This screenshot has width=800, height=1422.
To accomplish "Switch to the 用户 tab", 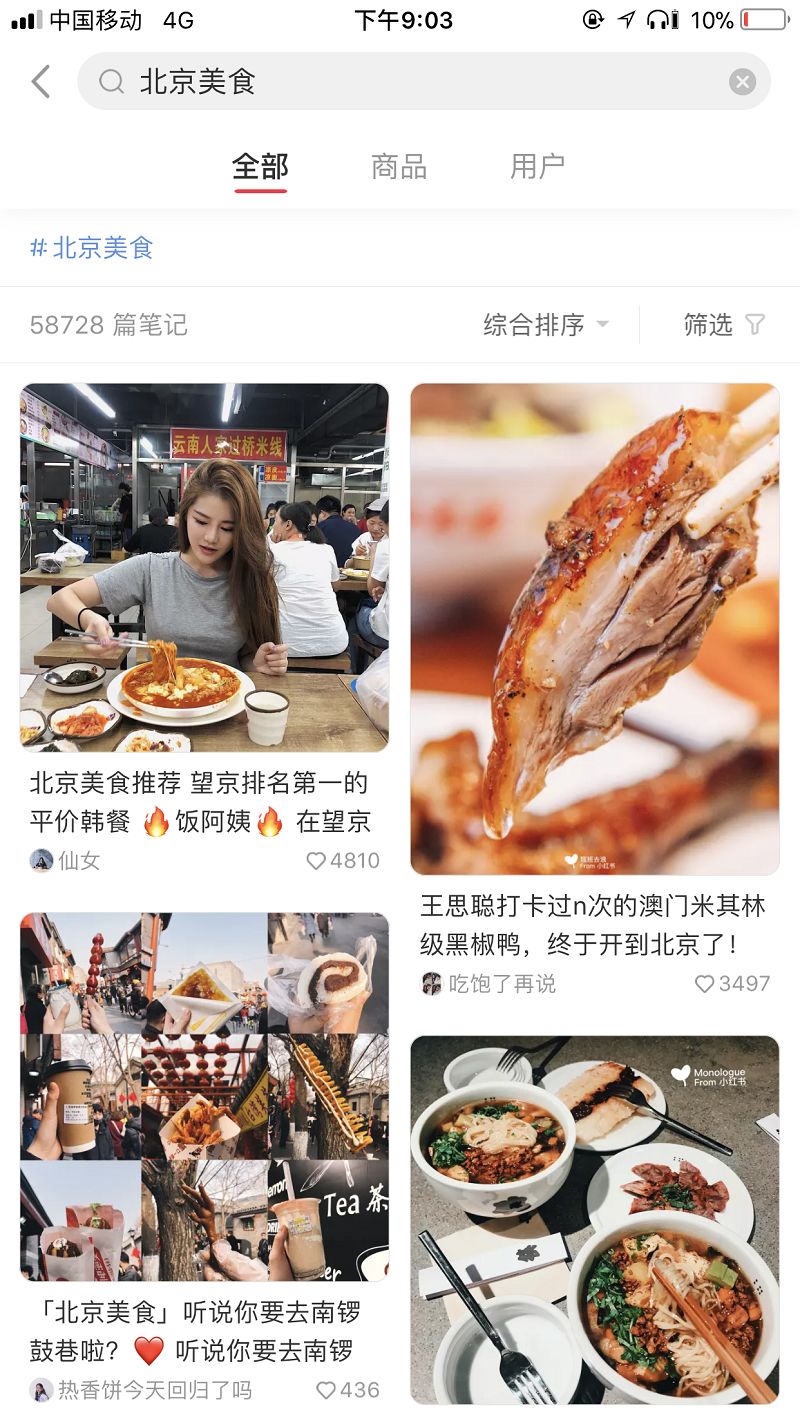I will coord(538,166).
